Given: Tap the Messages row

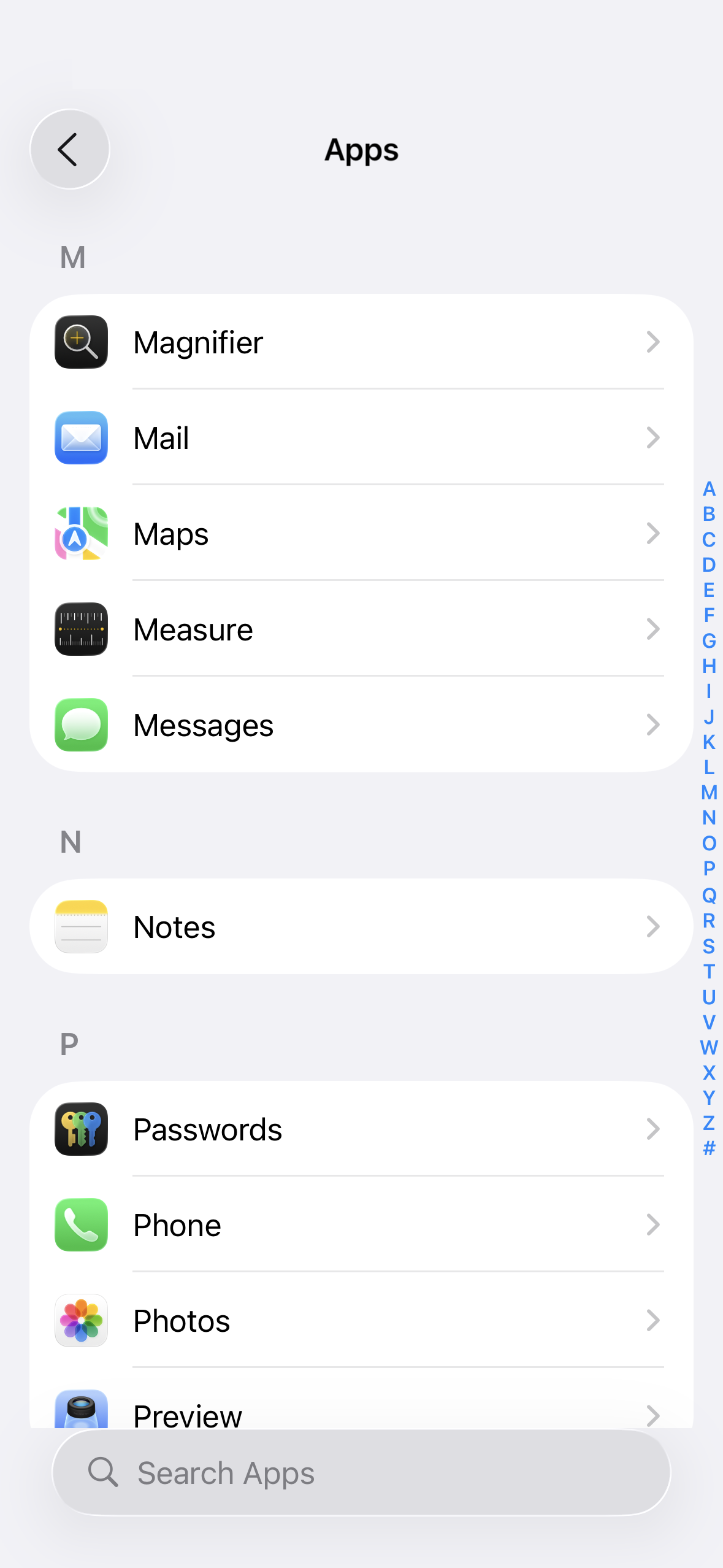Looking at the screenshot, I should click(x=361, y=724).
